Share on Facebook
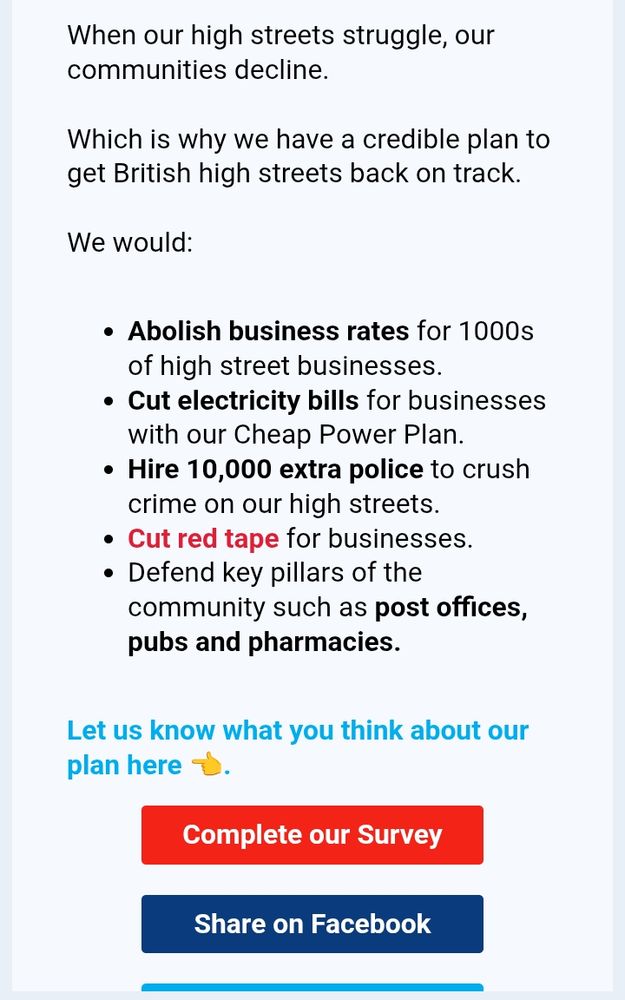The height and width of the screenshot is (1000, 625). (312, 924)
